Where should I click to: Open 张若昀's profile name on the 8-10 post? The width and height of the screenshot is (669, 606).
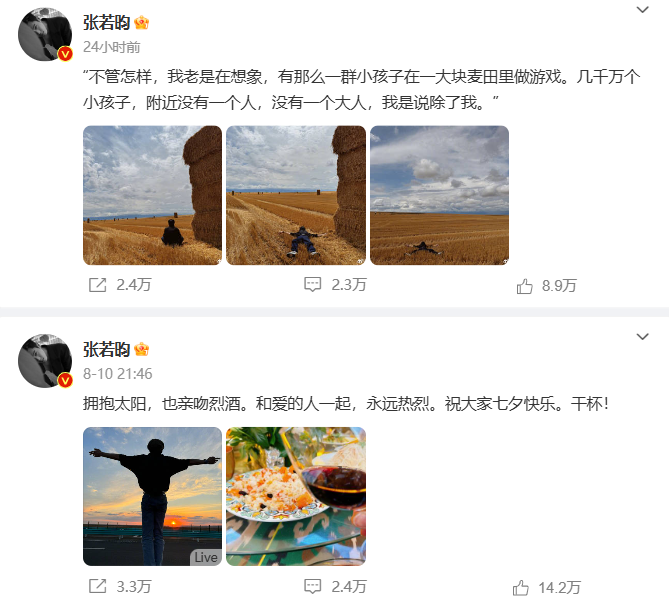pyautogui.click(x=106, y=349)
